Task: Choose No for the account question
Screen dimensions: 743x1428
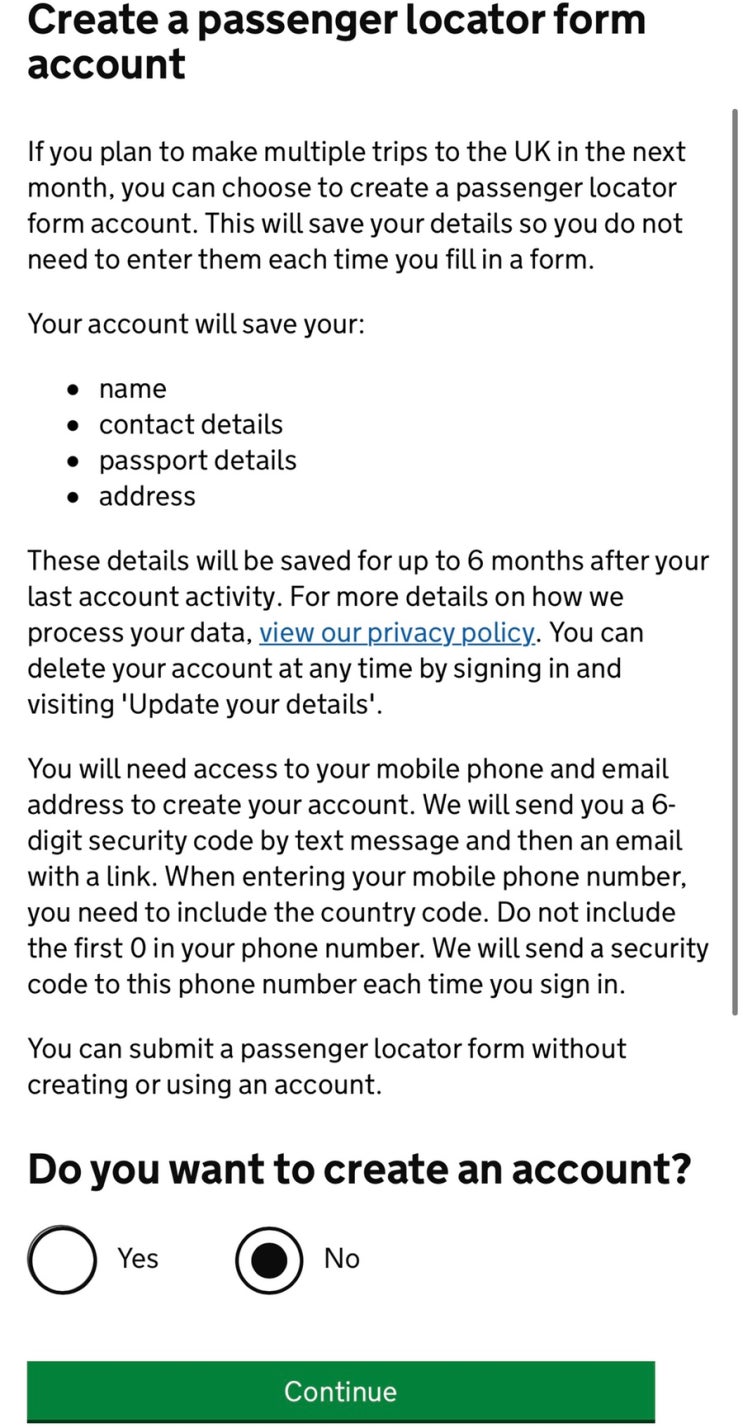Action: tap(268, 1259)
